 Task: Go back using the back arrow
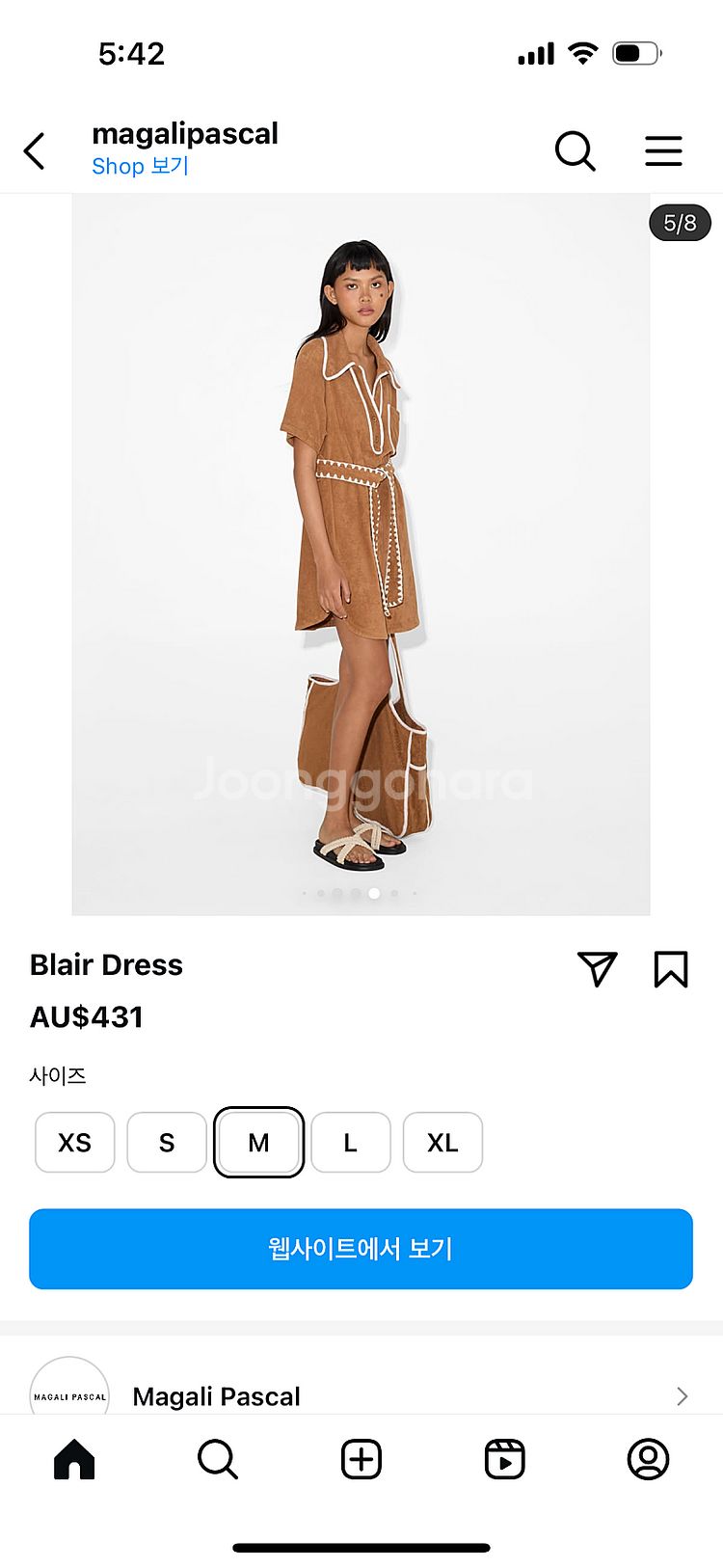point(35,151)
